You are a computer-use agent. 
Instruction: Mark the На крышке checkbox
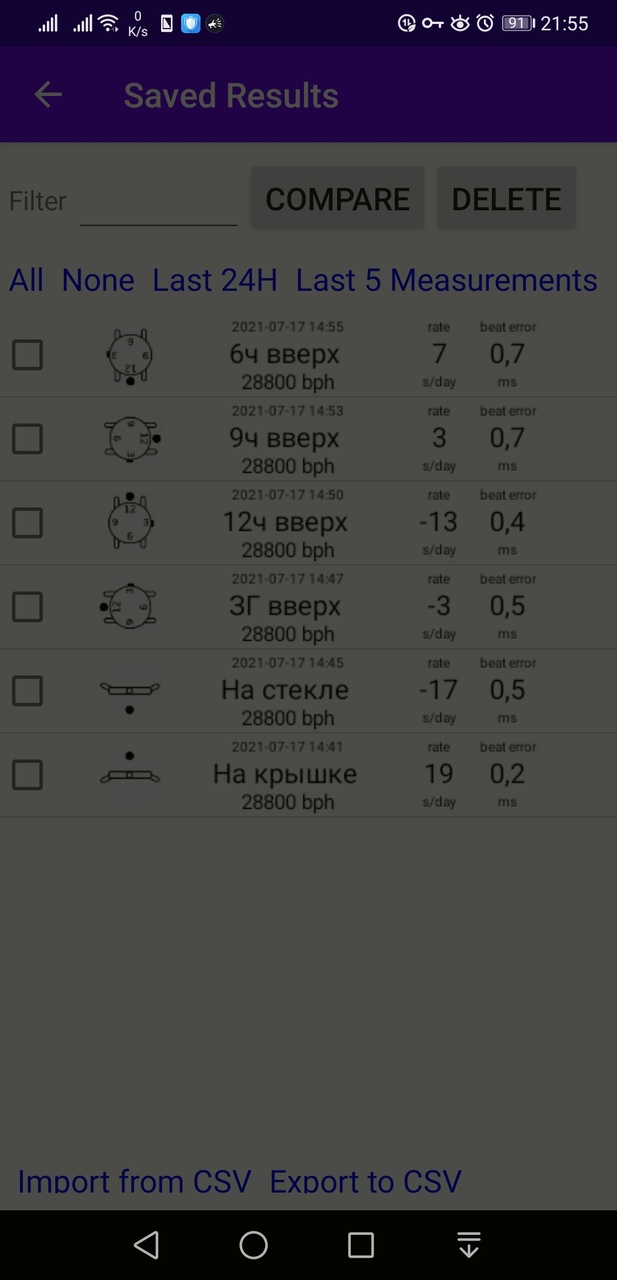[27, 774]
